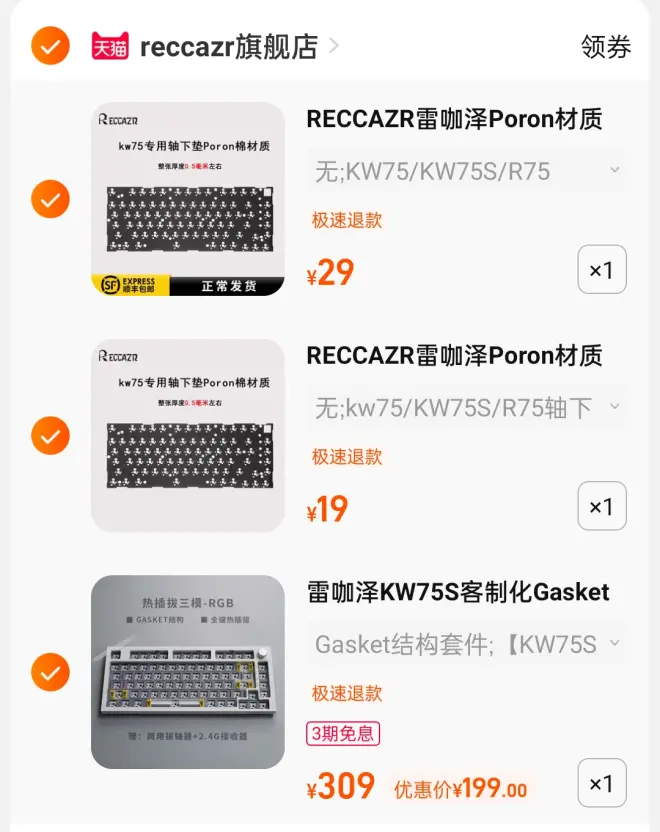This screenshot has height=832, width=660.
Task: Open the KW75S keyboard product image
Action: click(188, 672)
